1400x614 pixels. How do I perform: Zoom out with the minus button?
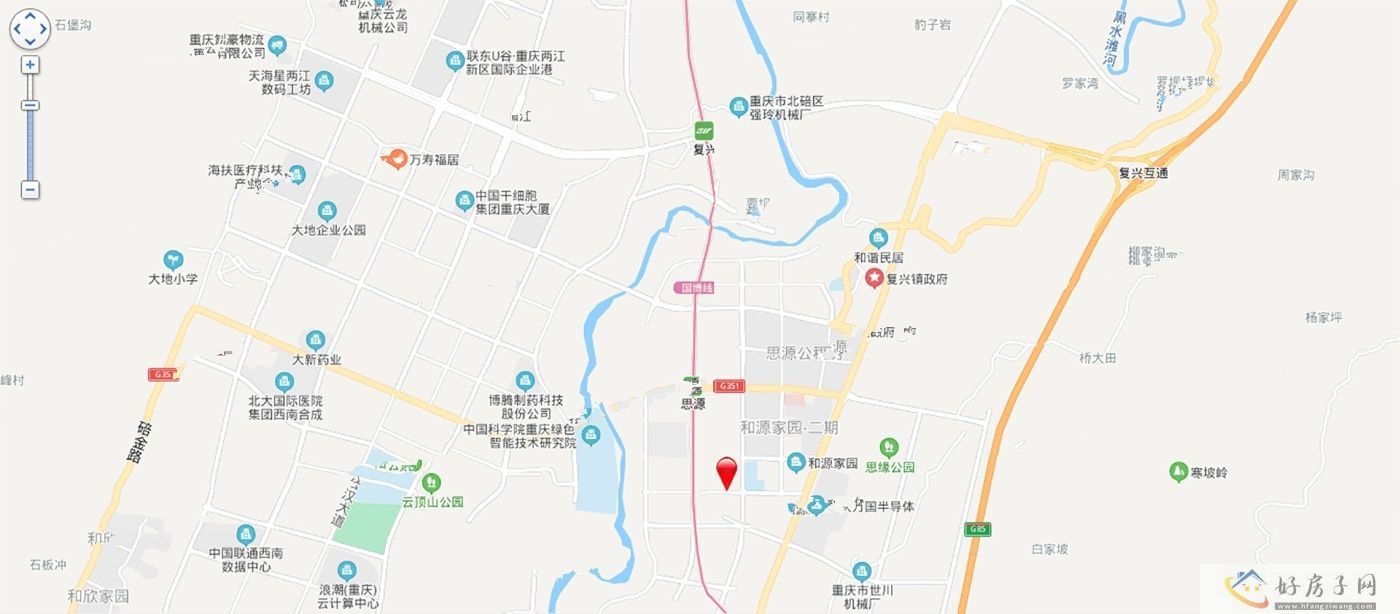coord(30,189)
